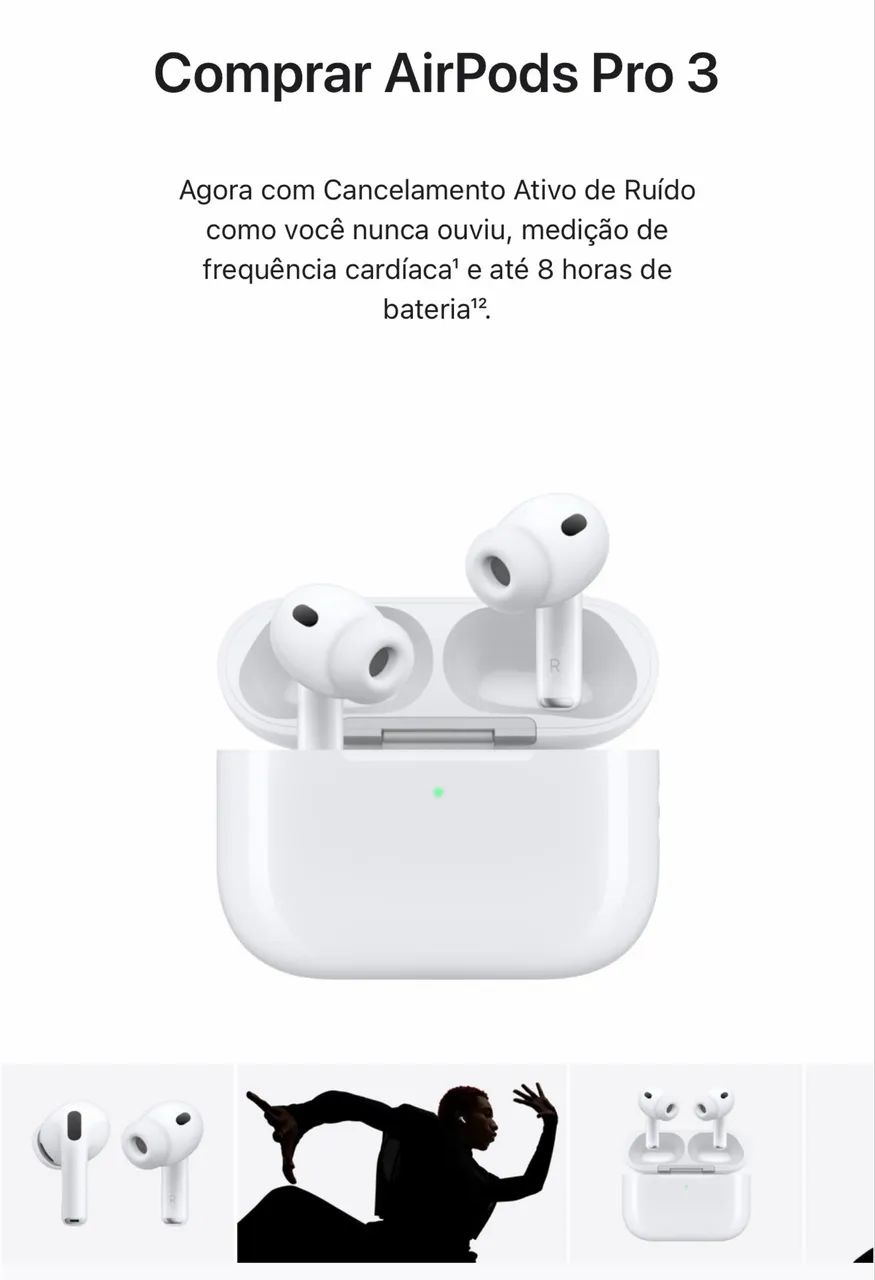Click the right earbud marked 'R'
875x1280 pixels.
(x=540, y=570)
